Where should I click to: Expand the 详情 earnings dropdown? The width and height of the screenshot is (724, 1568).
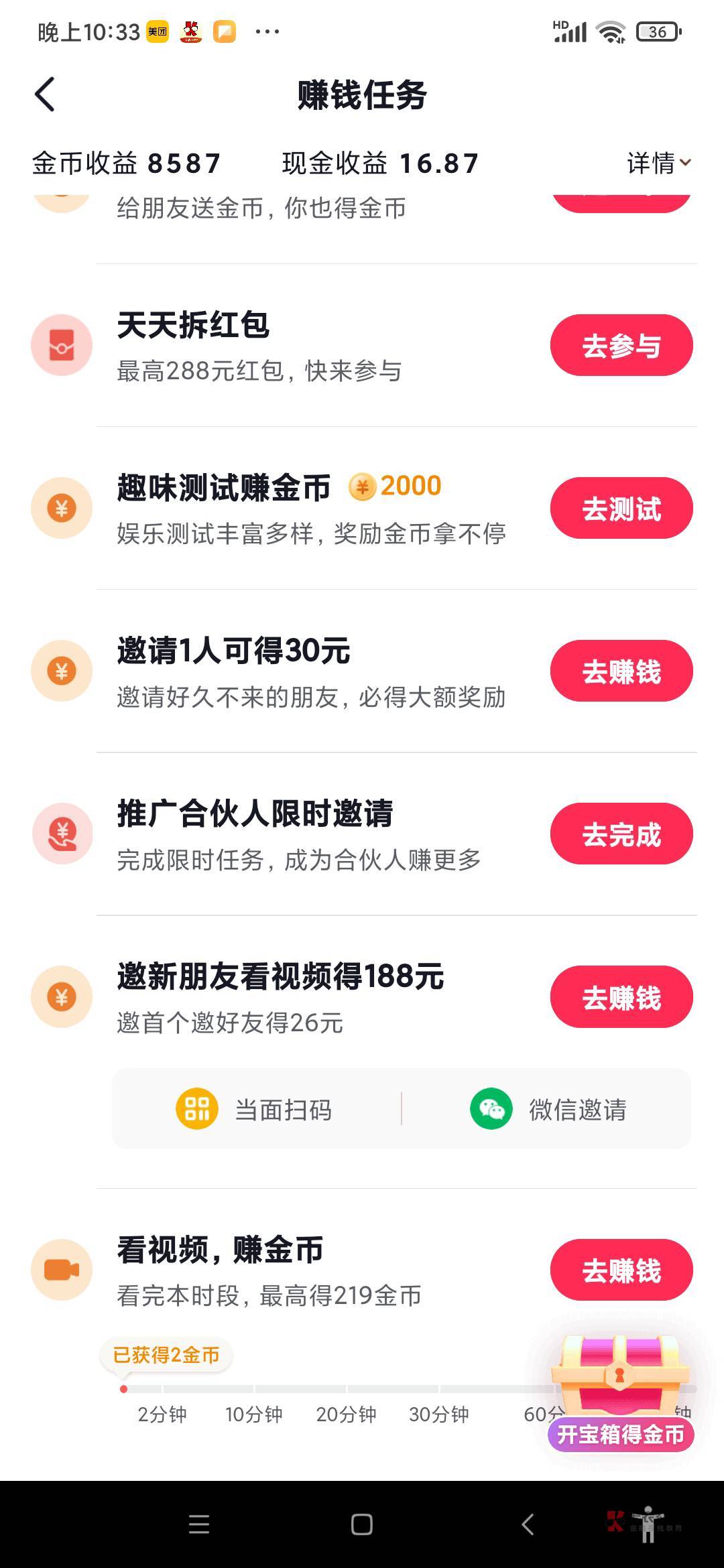click(658, 163)
